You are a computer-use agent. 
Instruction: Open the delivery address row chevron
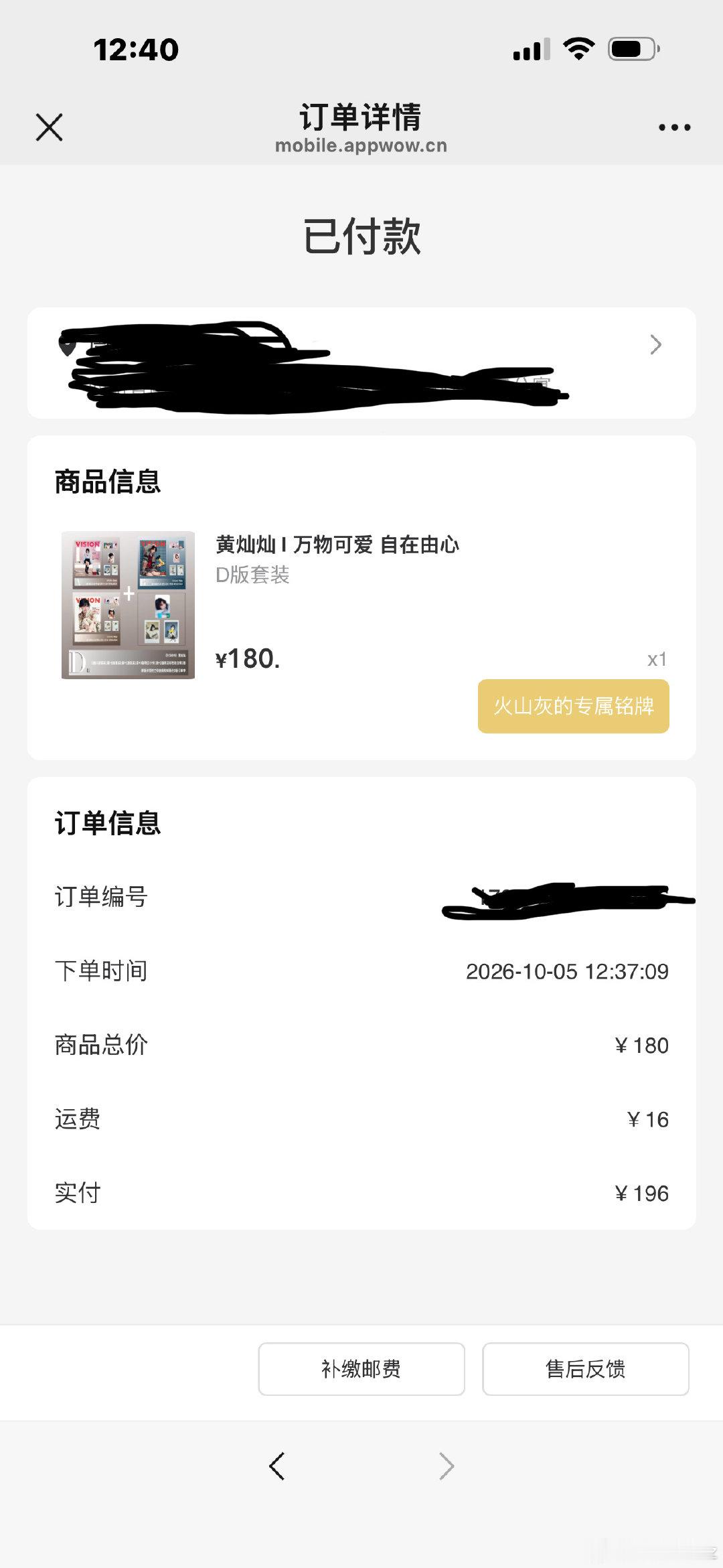tap(656, 345)
